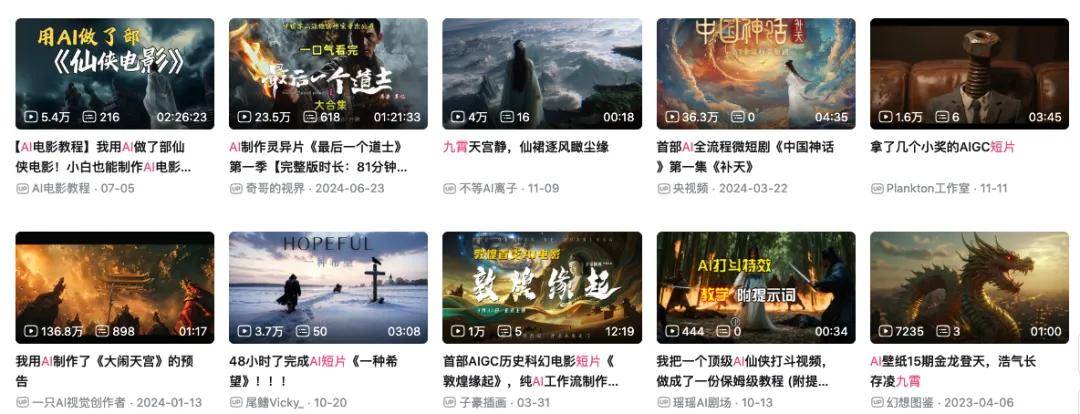The image size is (1080, 414).
Task: Visit uploader AI电影教程's profile
Action: tap(61, 188)
